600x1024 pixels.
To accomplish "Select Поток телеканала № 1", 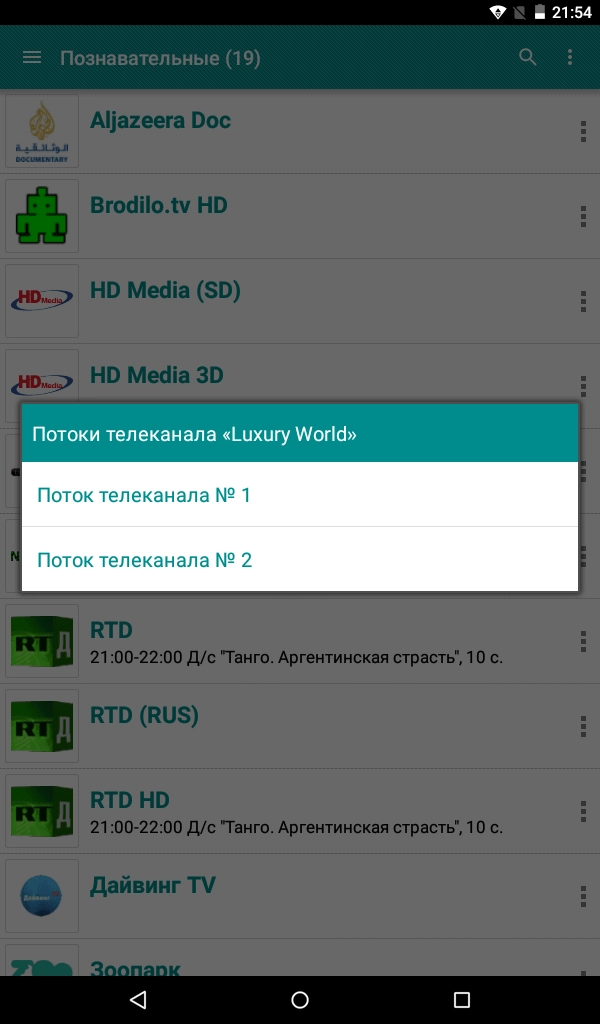I will (300, 494).
